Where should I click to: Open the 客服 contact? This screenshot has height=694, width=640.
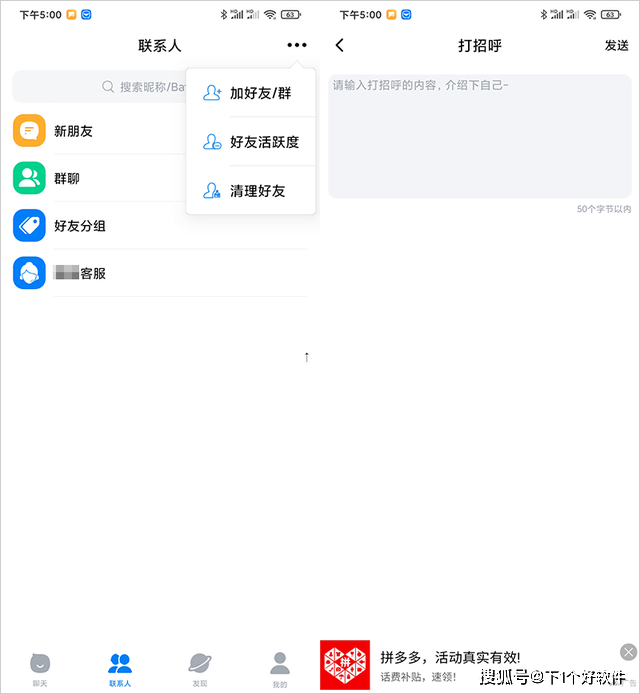80,273
